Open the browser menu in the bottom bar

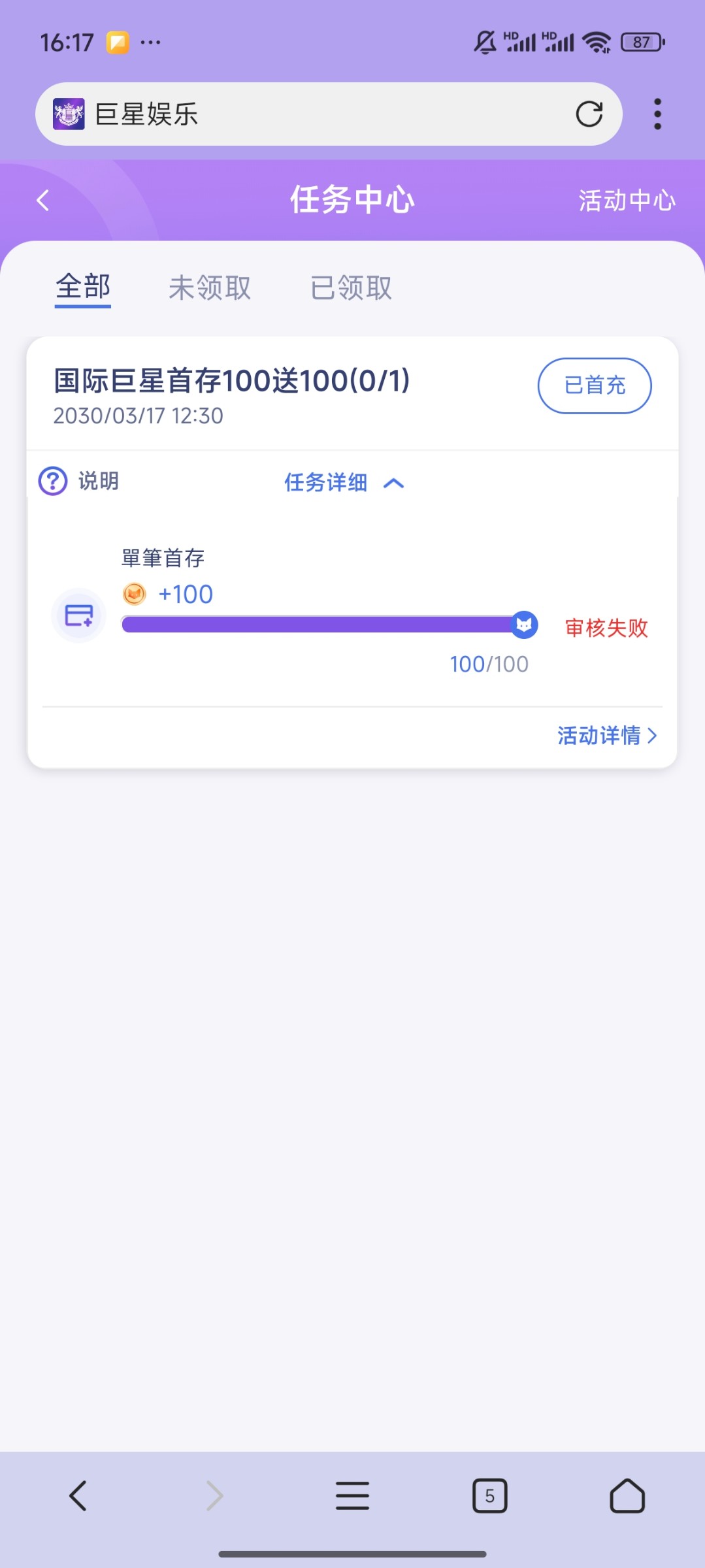pos(352,1495)
